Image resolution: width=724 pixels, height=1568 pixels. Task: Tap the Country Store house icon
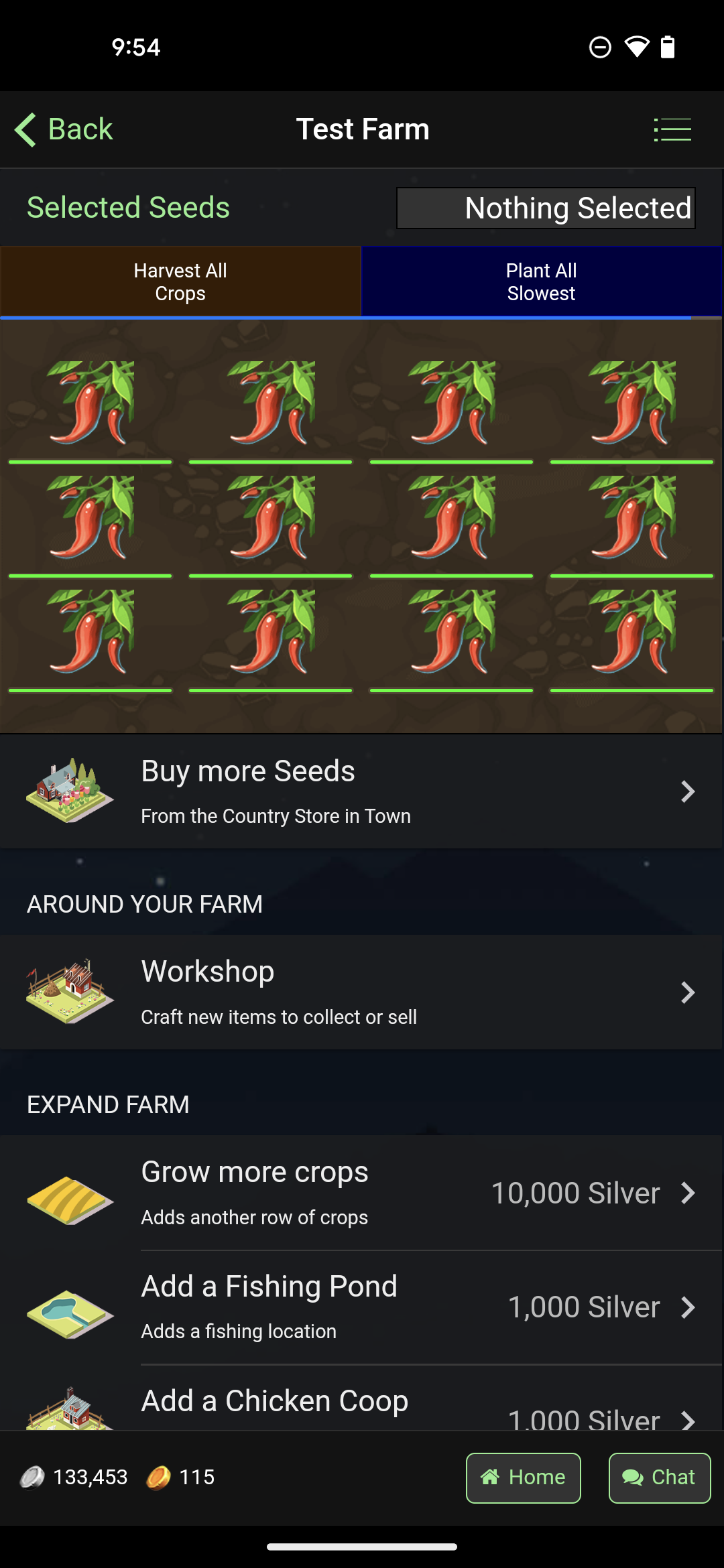point(70,791)
